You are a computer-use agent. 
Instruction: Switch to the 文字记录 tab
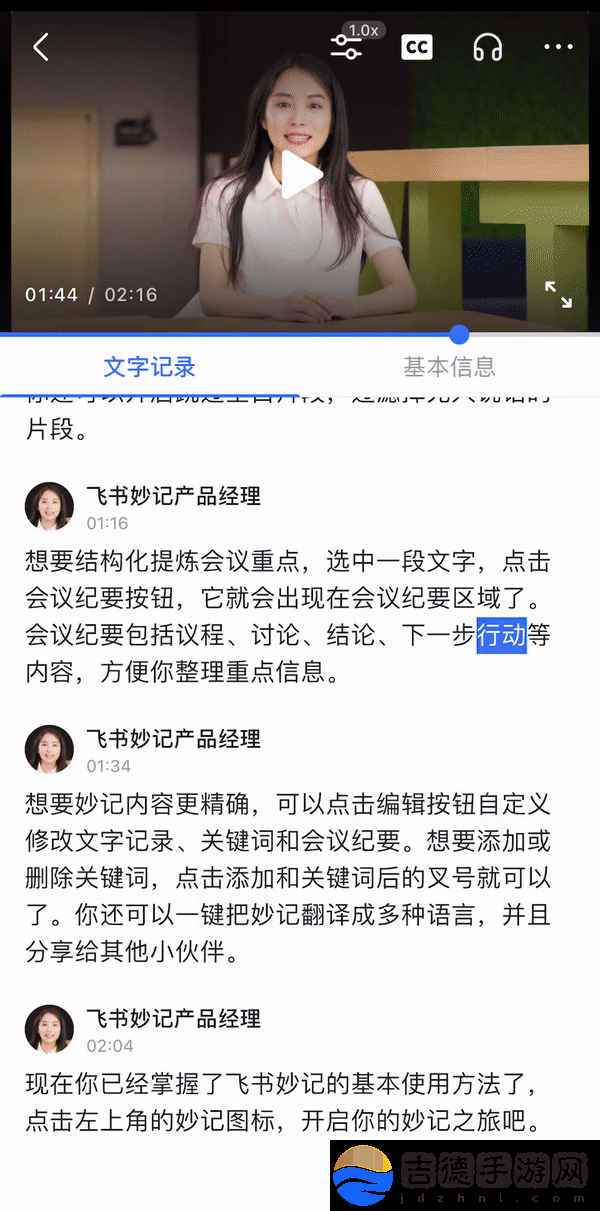pos(150,367)
